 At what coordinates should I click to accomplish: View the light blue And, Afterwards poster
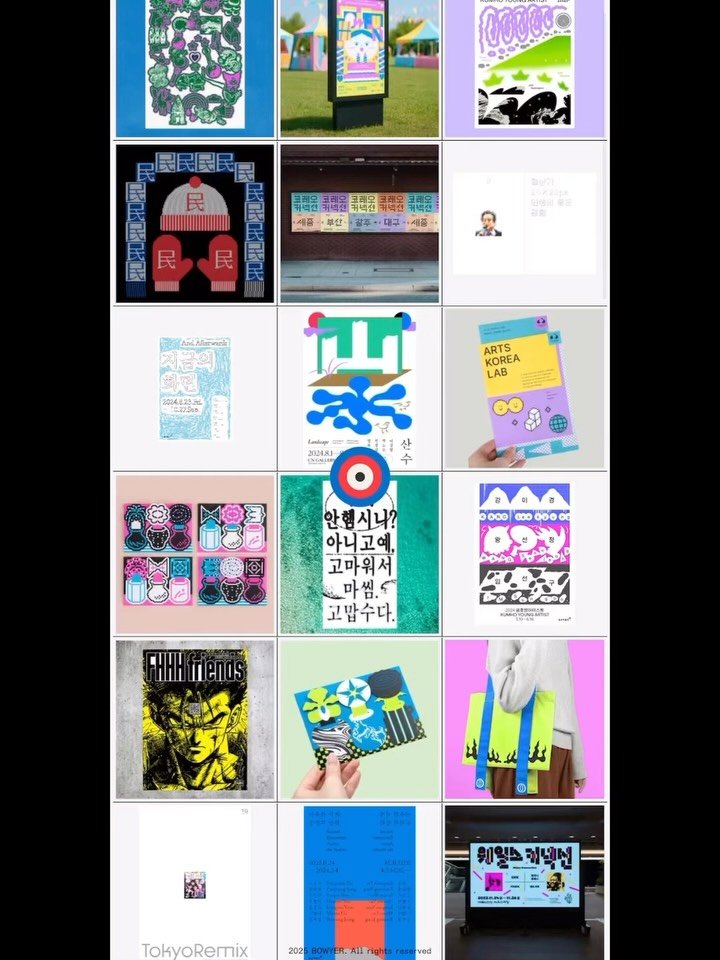pos(195,389)
